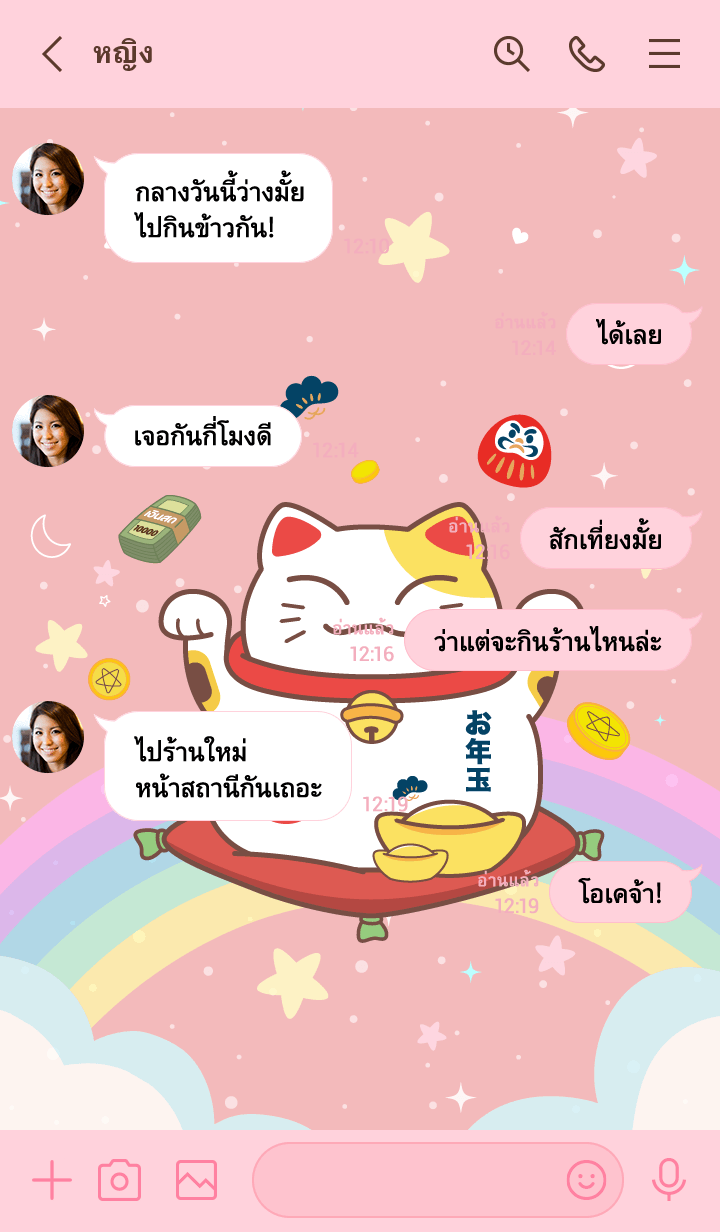Open the chat menu
720x1232 pixels.
(x=664, y=54)
